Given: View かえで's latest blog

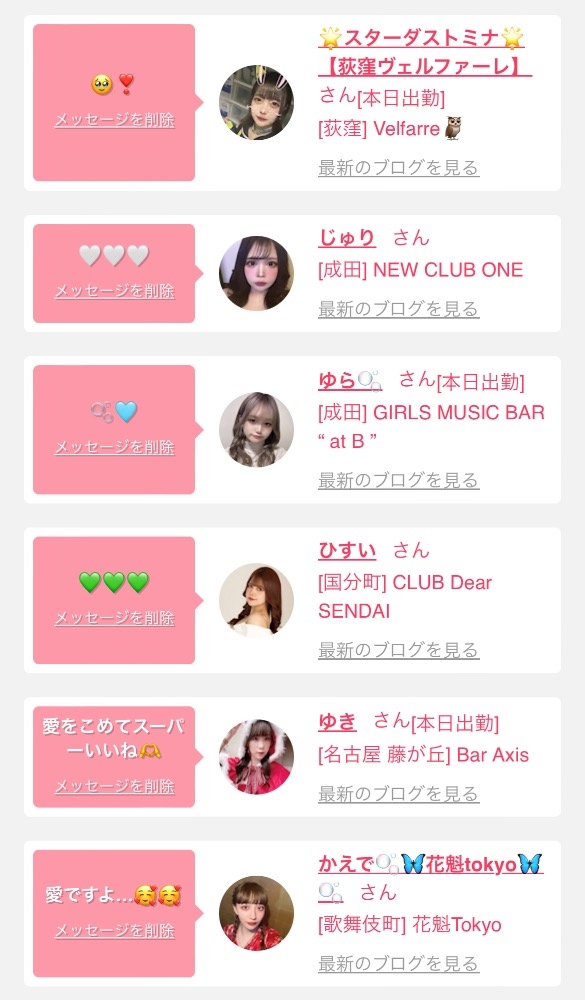Looking at the screenshot, I should pos(399,964).
